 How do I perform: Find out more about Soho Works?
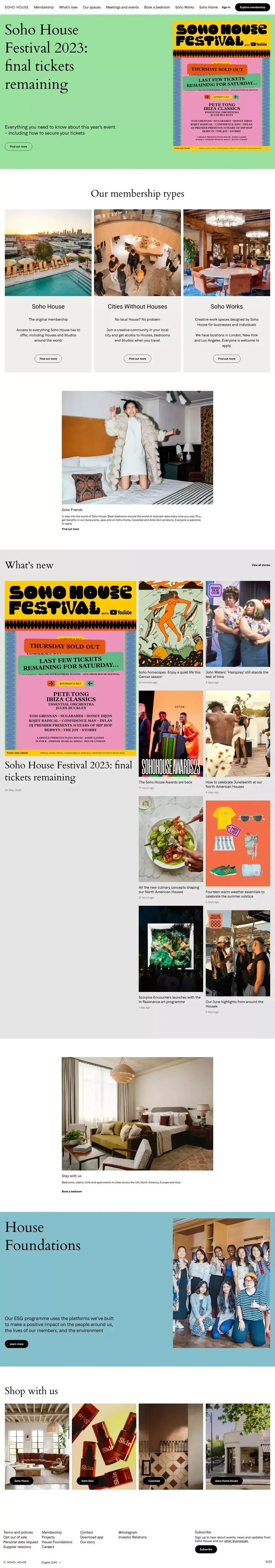[x=226, y=358]
